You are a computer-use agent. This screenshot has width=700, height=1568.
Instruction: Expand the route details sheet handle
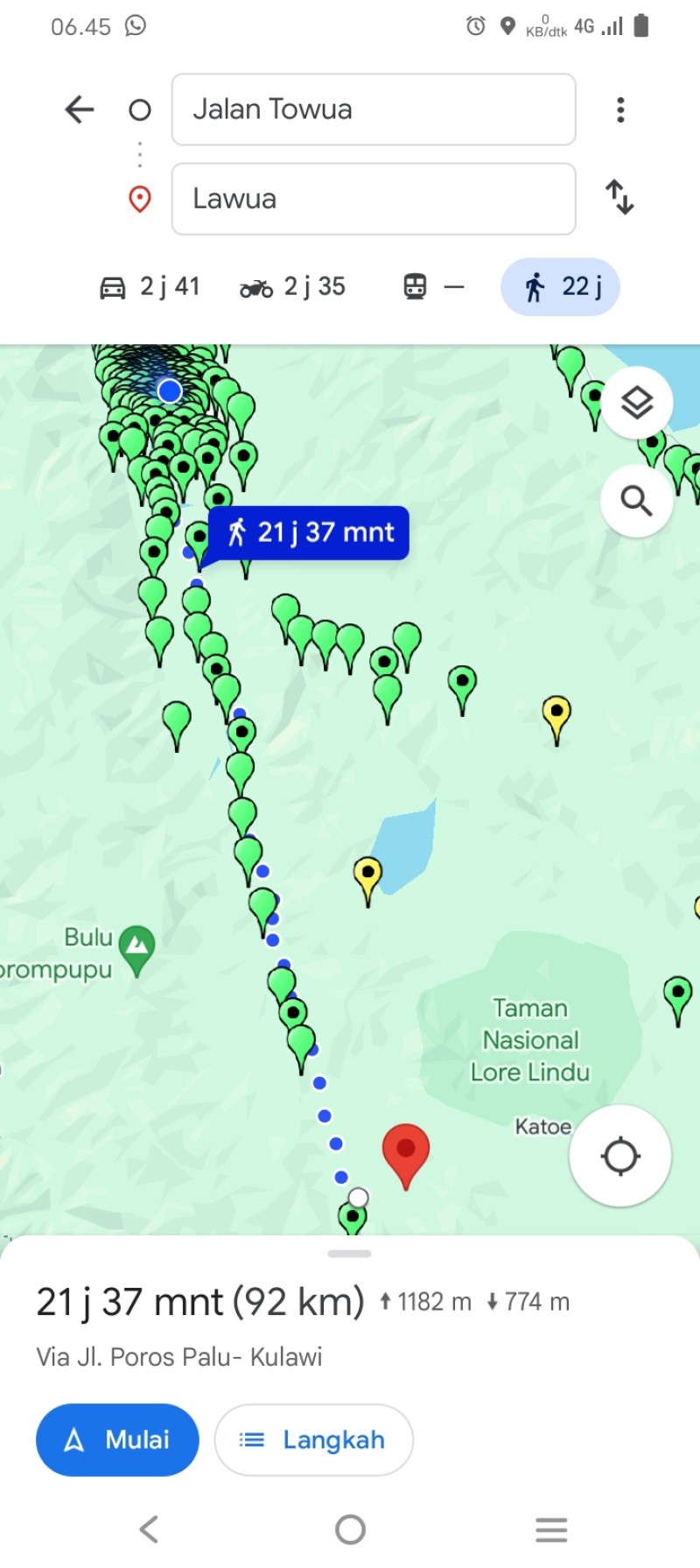349,1254
